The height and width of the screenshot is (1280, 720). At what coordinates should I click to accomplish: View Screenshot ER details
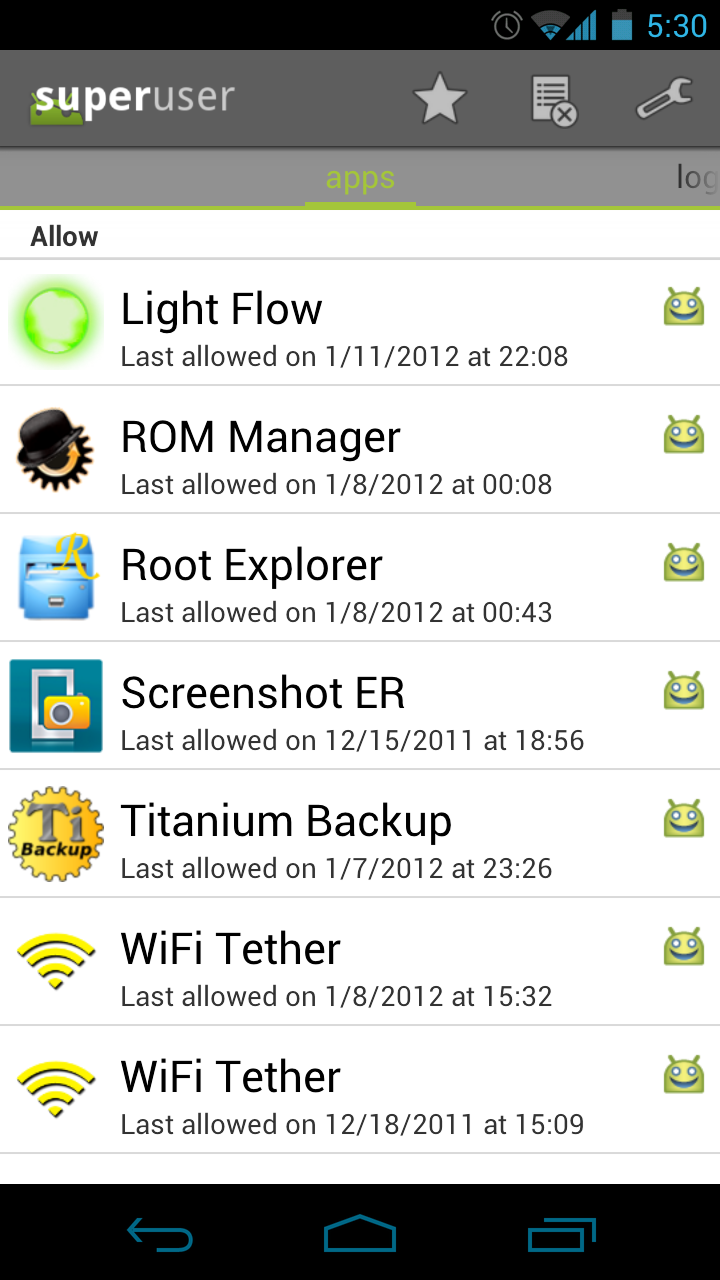pos(360,707)
